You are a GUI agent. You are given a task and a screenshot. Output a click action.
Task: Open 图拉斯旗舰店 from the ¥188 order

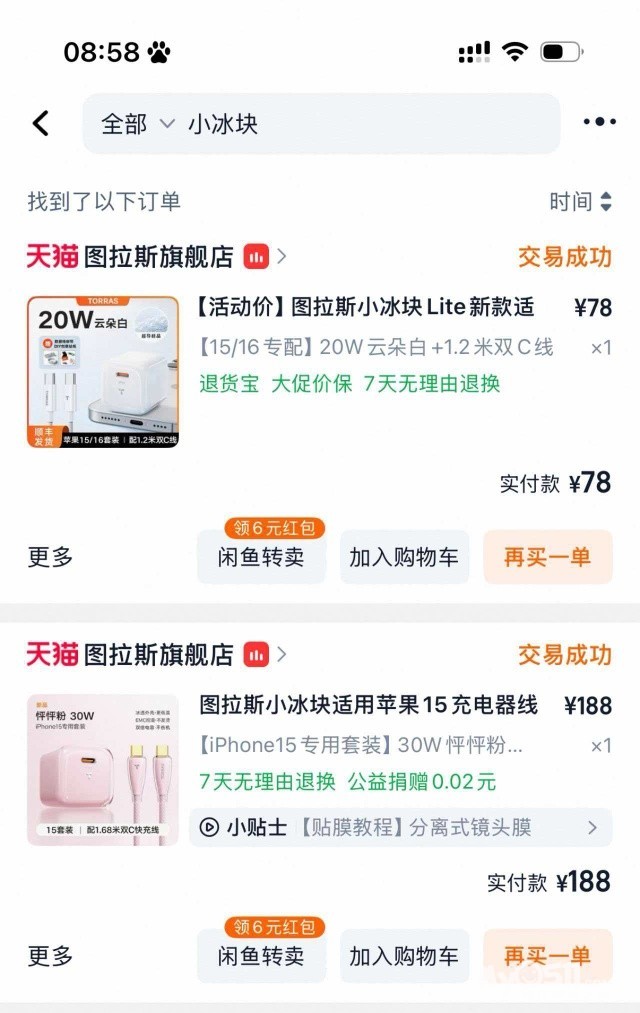pyautogui.click(x=158, y=655)
